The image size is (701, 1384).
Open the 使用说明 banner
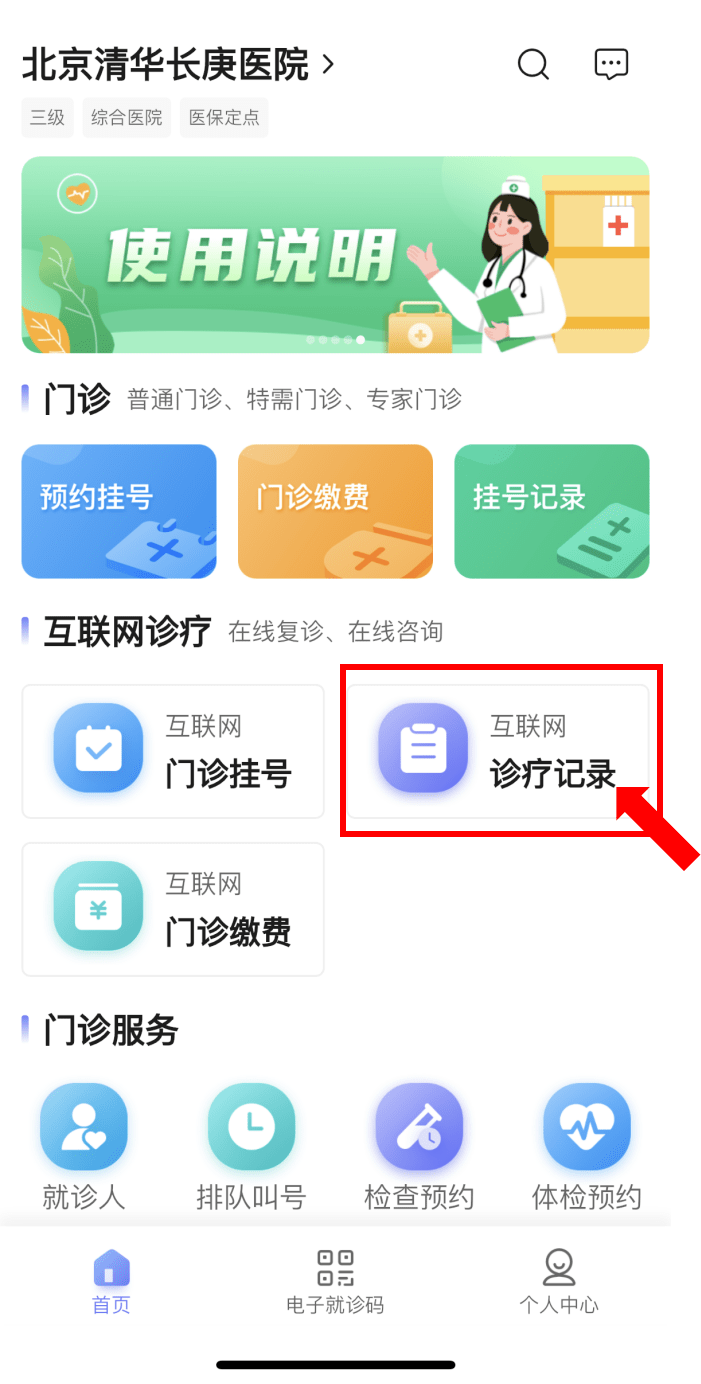click(335, 255)
